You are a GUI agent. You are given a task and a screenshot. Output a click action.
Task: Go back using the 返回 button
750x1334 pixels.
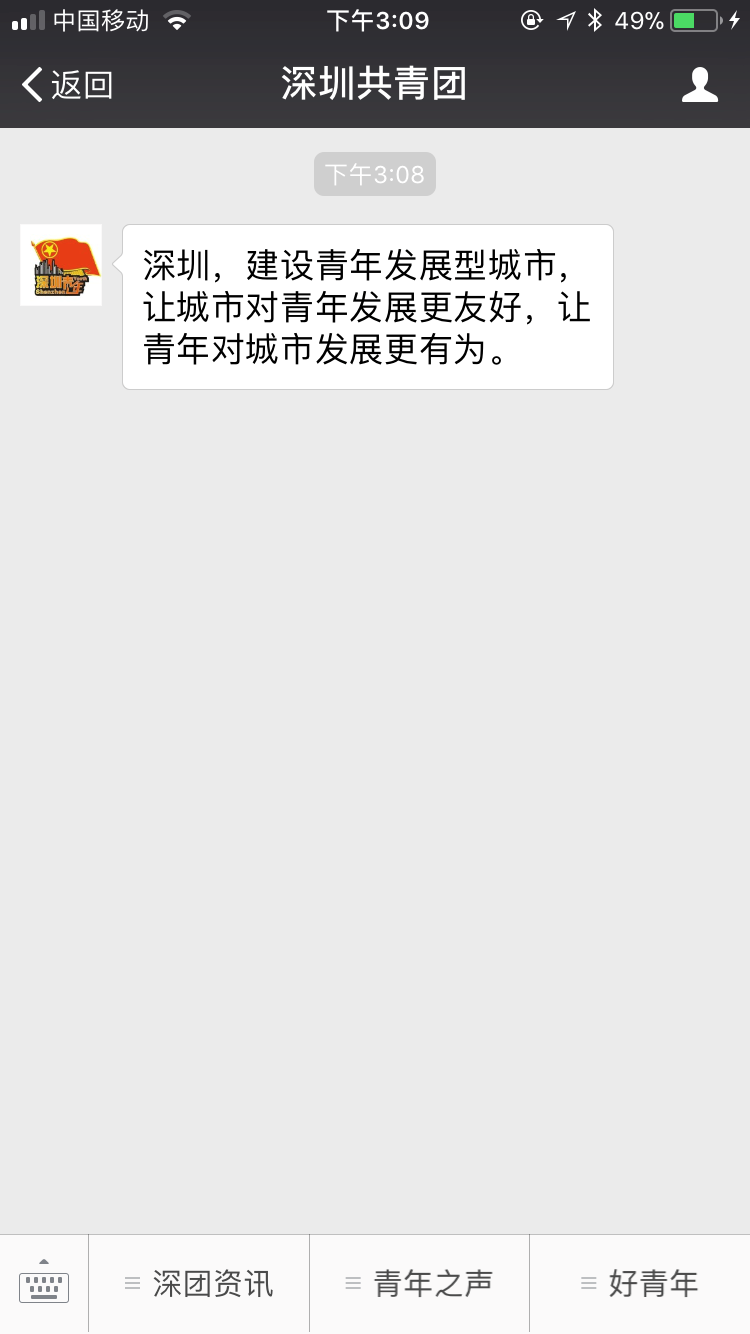pos(67,85)
